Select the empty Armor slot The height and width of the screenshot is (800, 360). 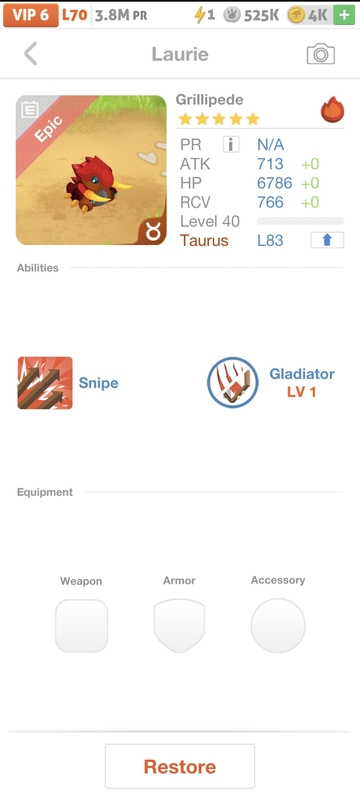tap(179, 626)
